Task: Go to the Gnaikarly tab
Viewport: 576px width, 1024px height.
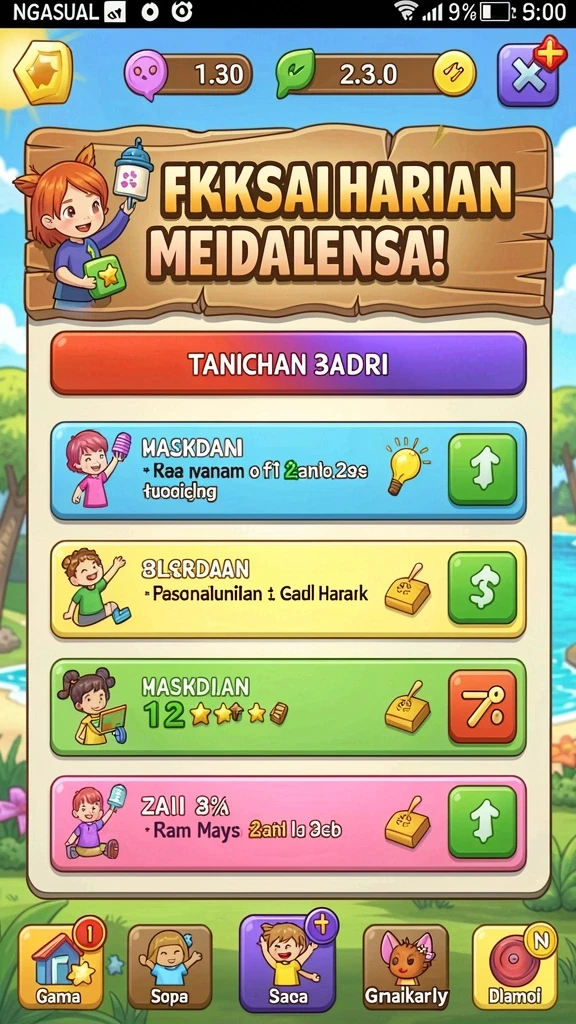Action: pos(406,966)
